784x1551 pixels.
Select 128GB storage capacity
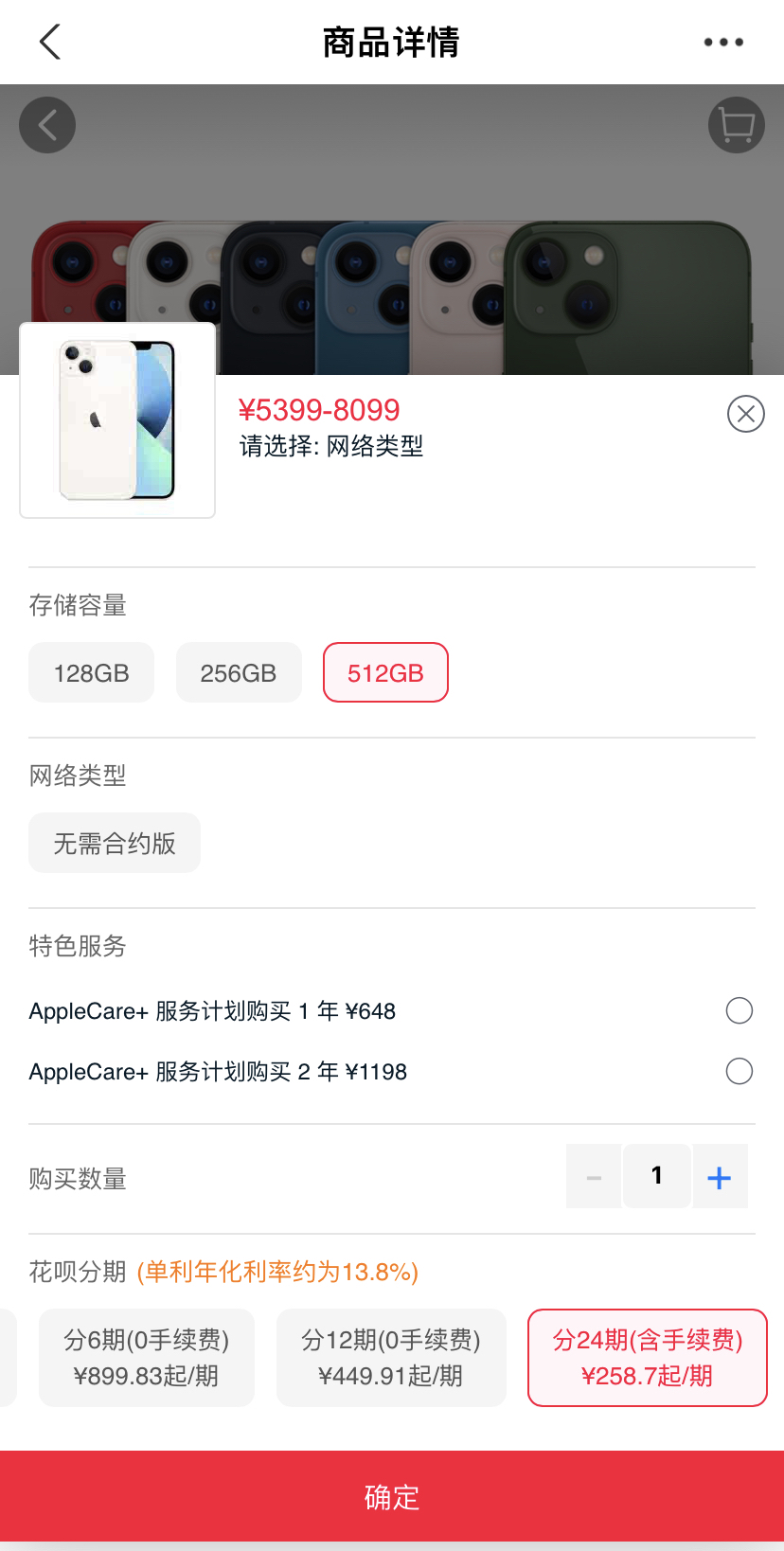pyautogui.click(x=91, y=673)
